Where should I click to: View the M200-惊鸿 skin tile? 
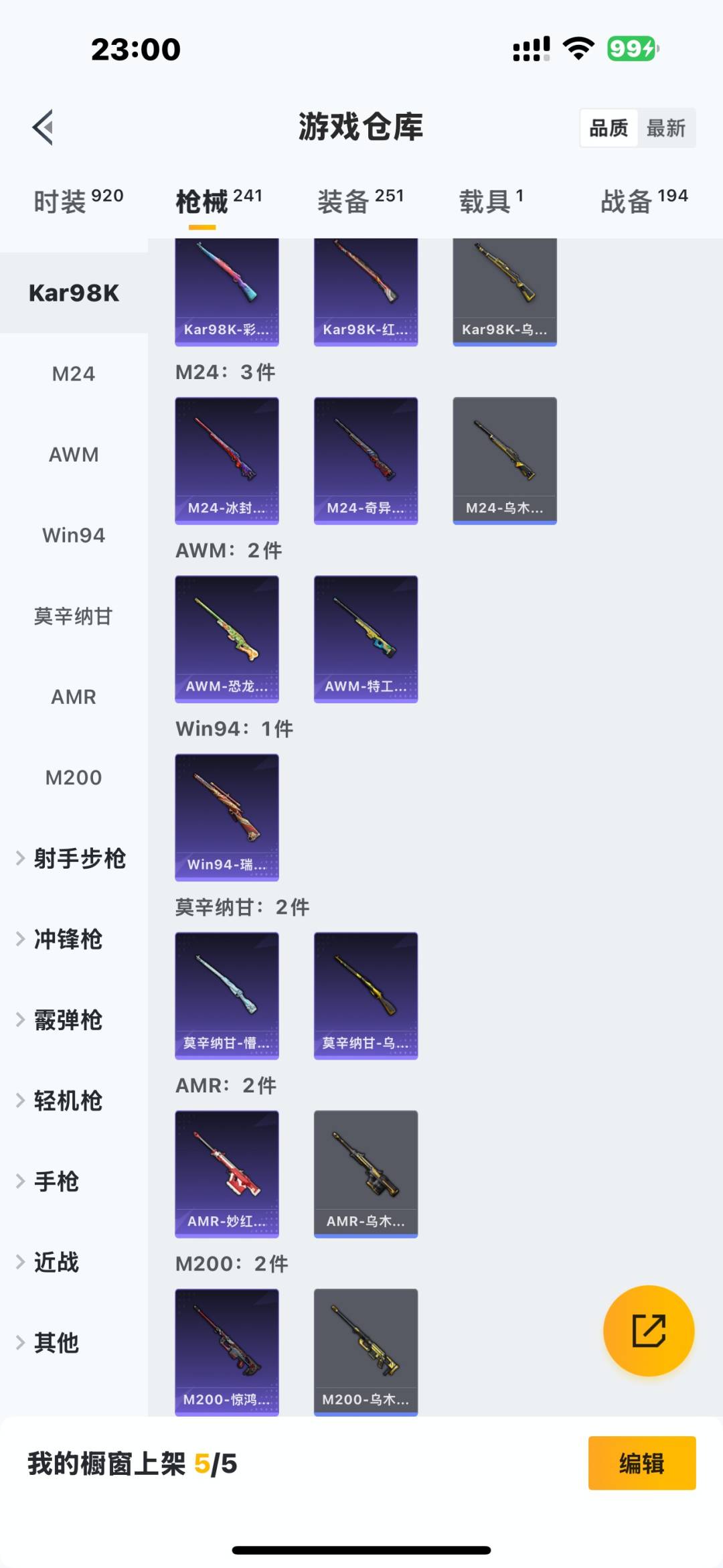(227, 1352)
